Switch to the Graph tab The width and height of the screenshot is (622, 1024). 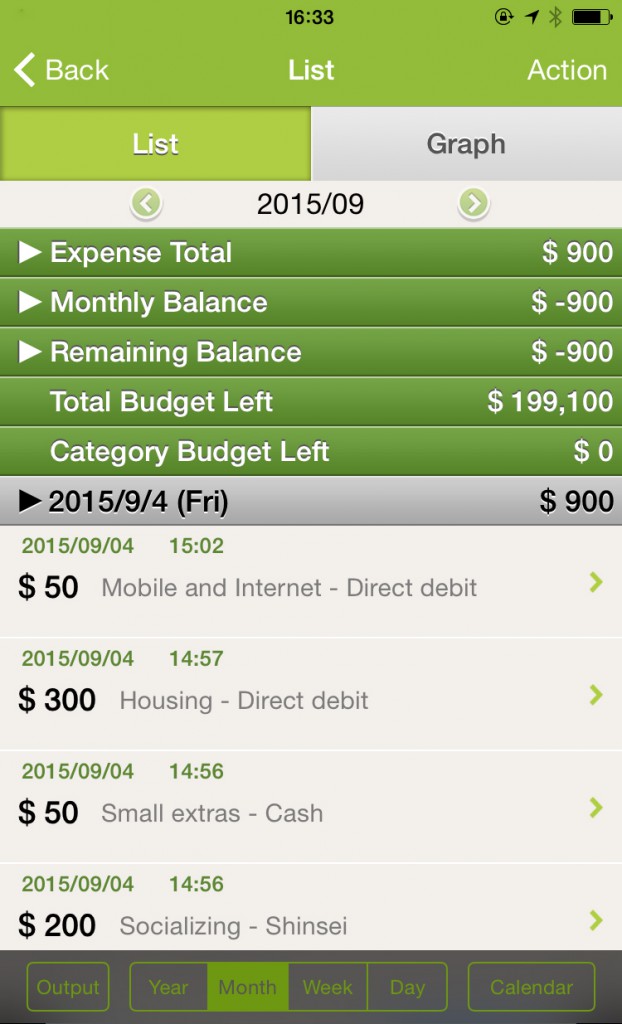click(x=466, y=144)
